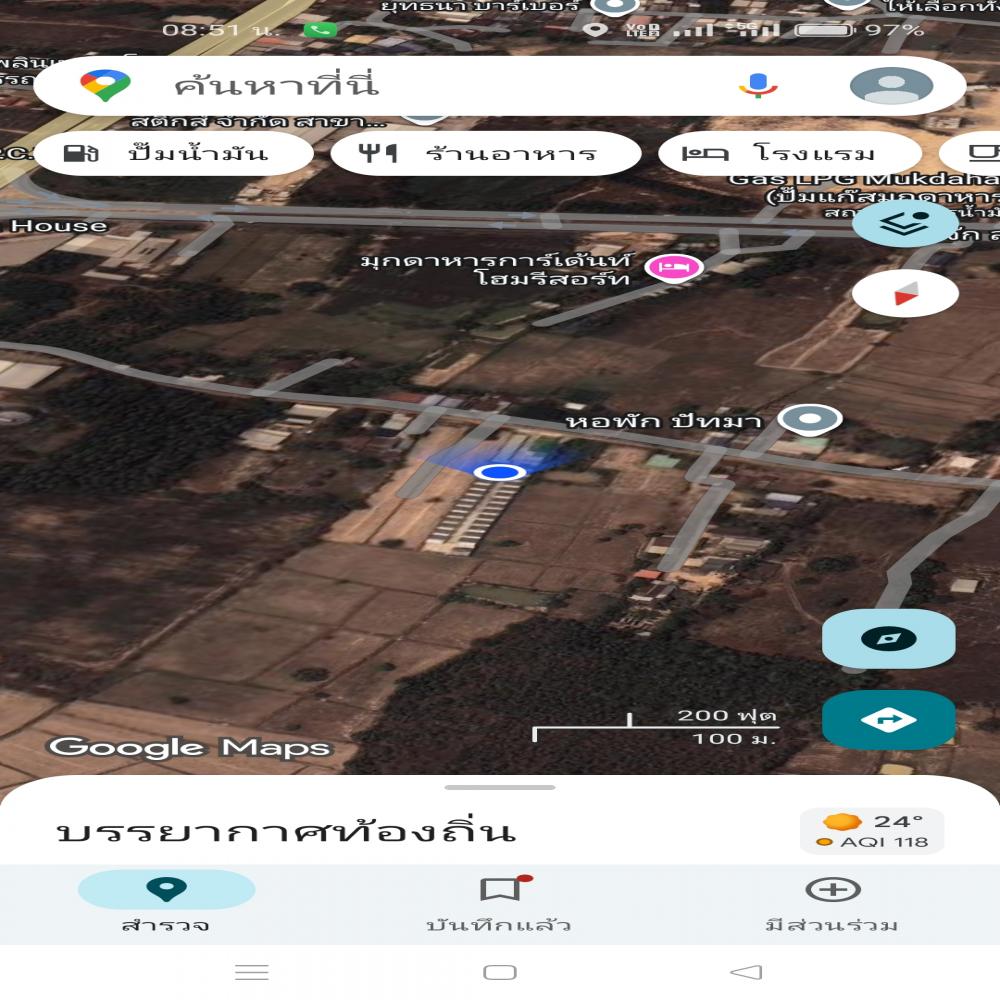The height and width of the screenshot is (1000, 1000).
Task: Open the map layers button
Action: coord(905,222)
